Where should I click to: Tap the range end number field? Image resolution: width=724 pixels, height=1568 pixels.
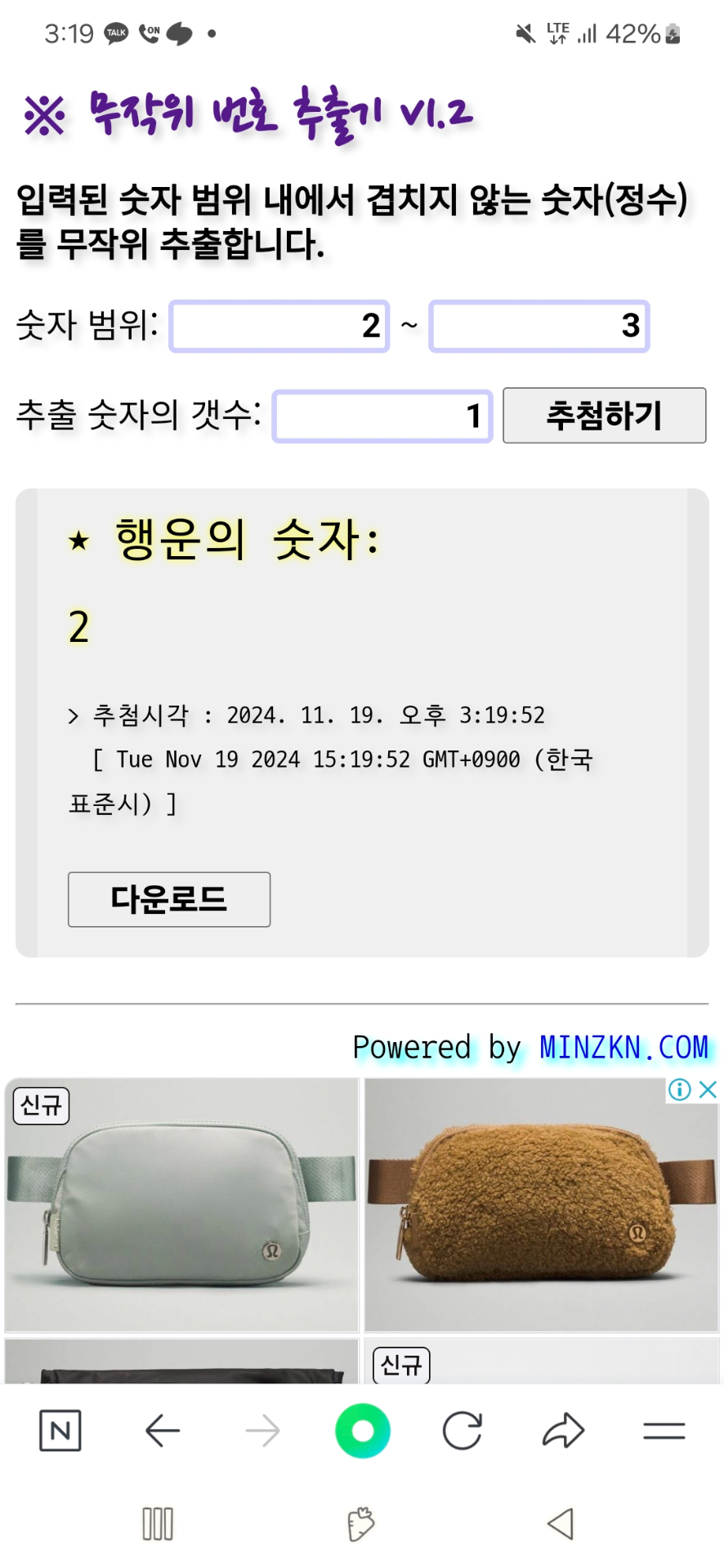(x=539, y=326)
